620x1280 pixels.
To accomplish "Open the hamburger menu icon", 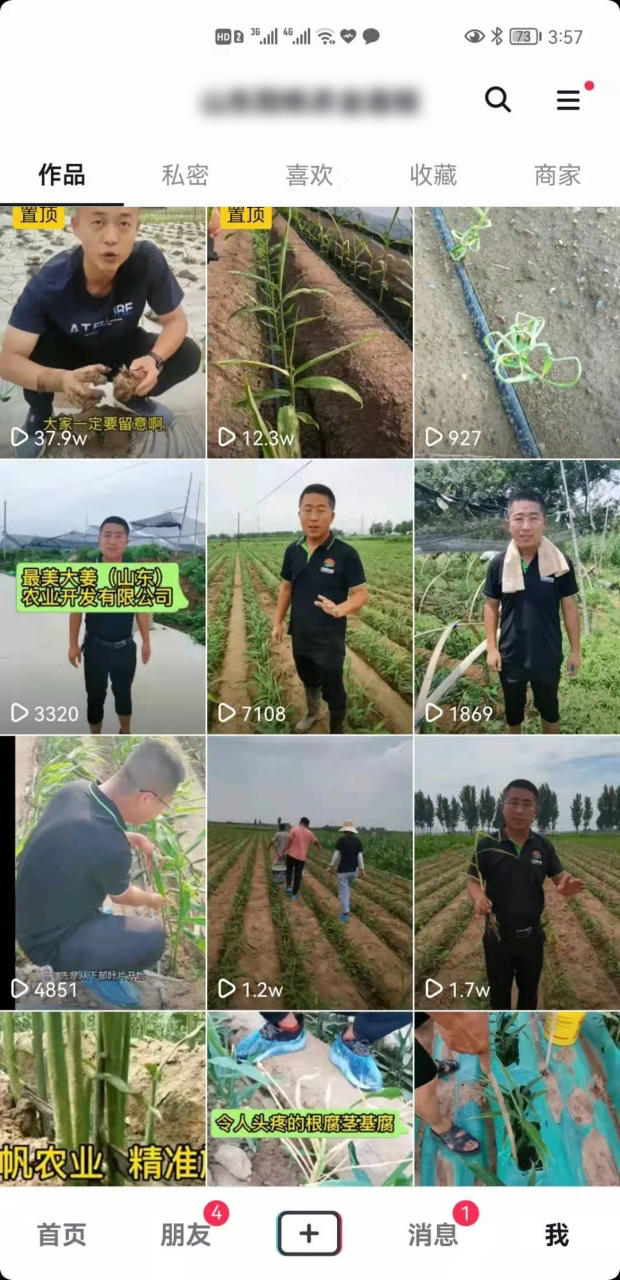I will point(568,100).
